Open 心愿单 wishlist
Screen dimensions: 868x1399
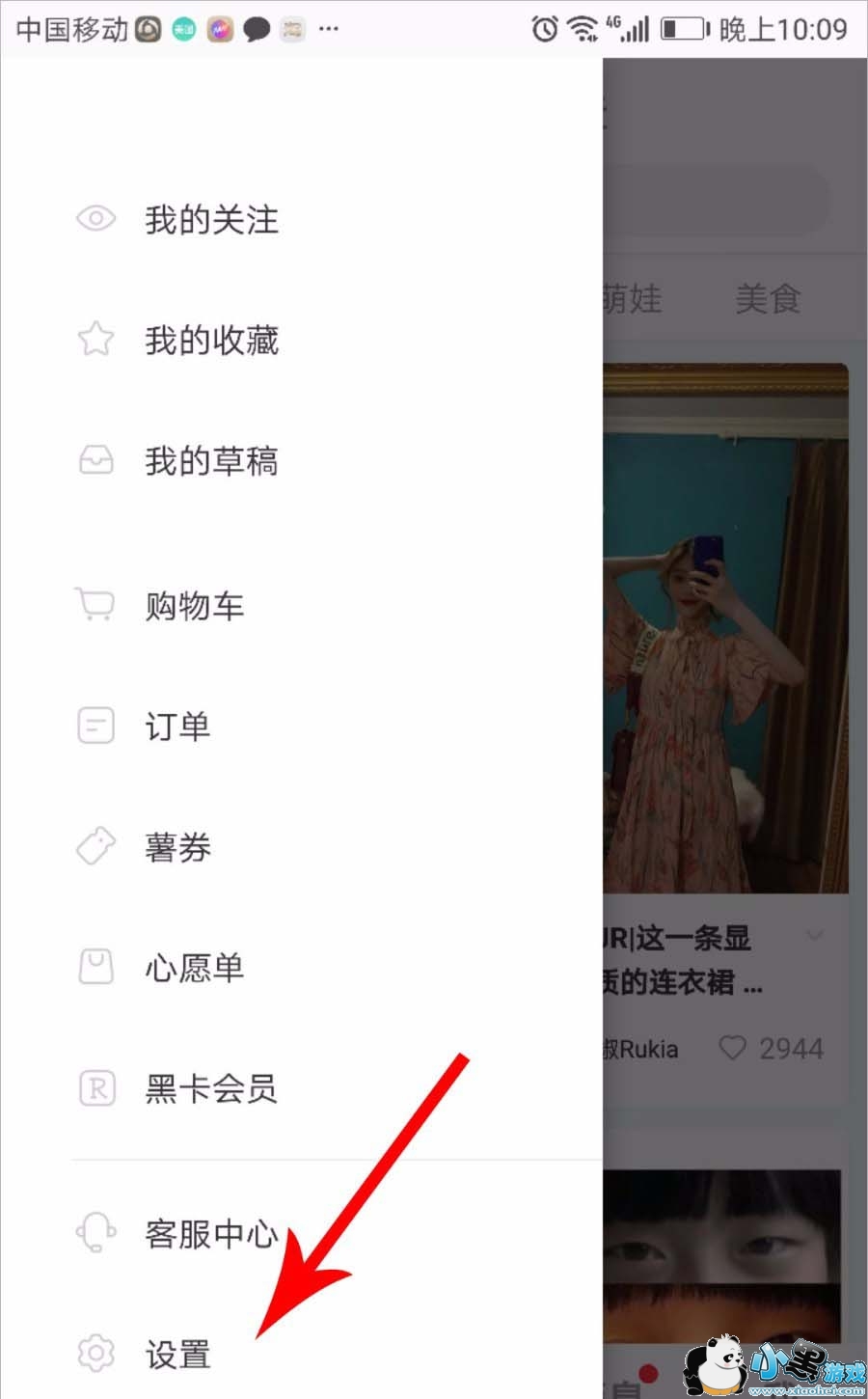(301, 967)
